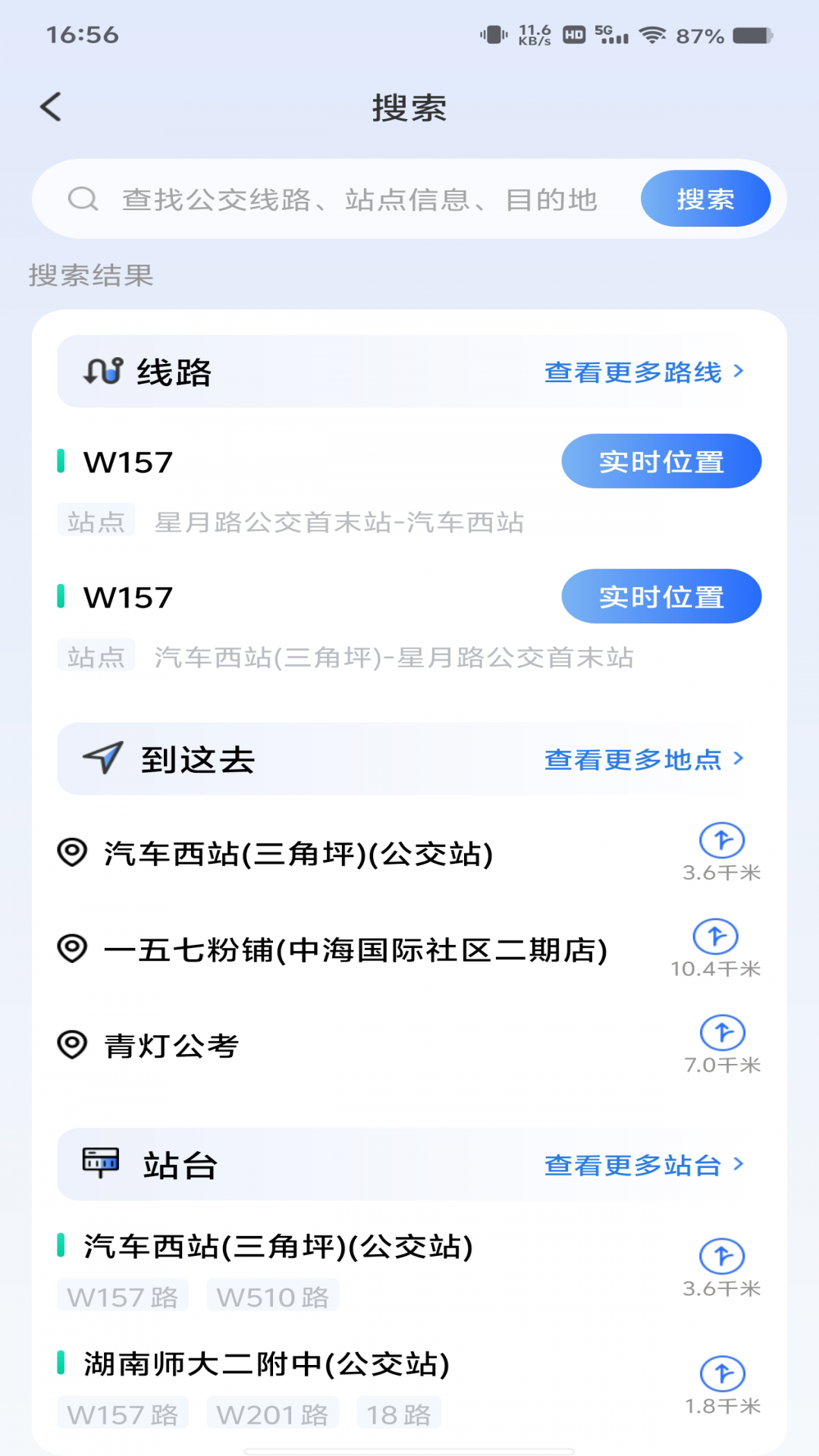Screen dimensions: 819x1456
Task: Select 一五七粉铺(中海国际社区二期店) destination
Action: (x=355, y=950)
